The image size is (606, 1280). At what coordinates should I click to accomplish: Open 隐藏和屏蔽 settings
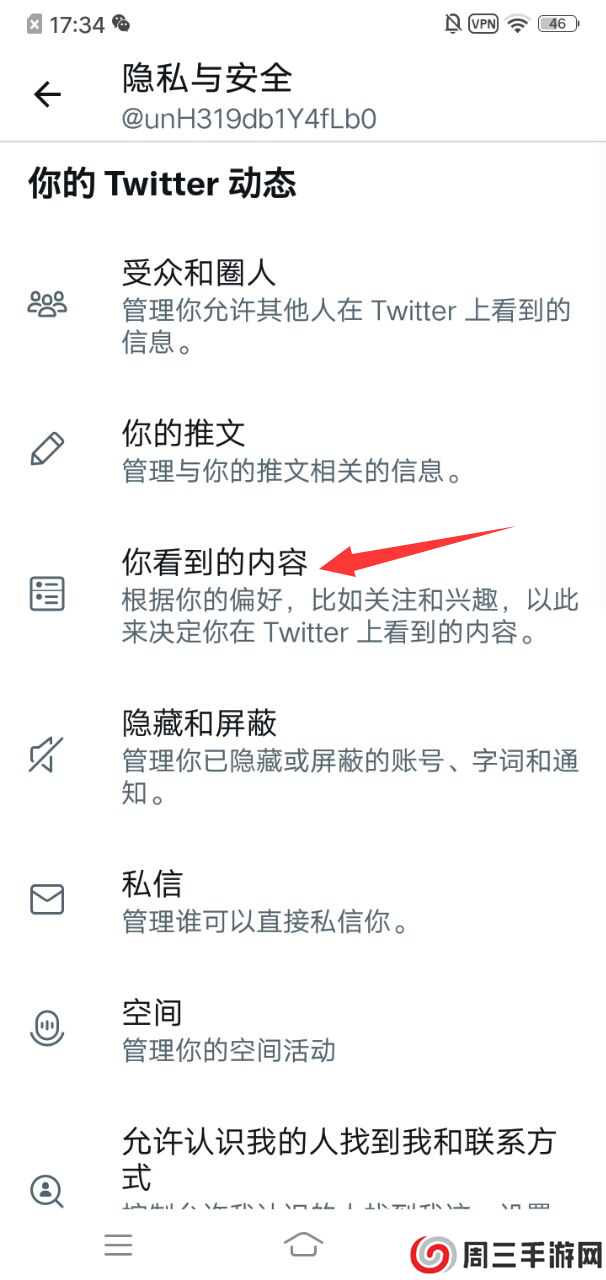point(300,757)
